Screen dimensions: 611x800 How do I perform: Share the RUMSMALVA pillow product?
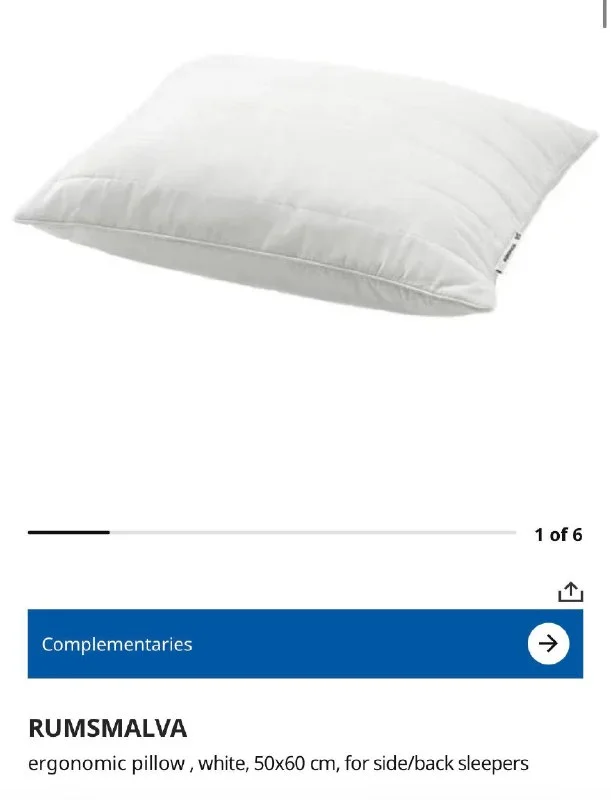pyautogui.click(x=570, y=592)
